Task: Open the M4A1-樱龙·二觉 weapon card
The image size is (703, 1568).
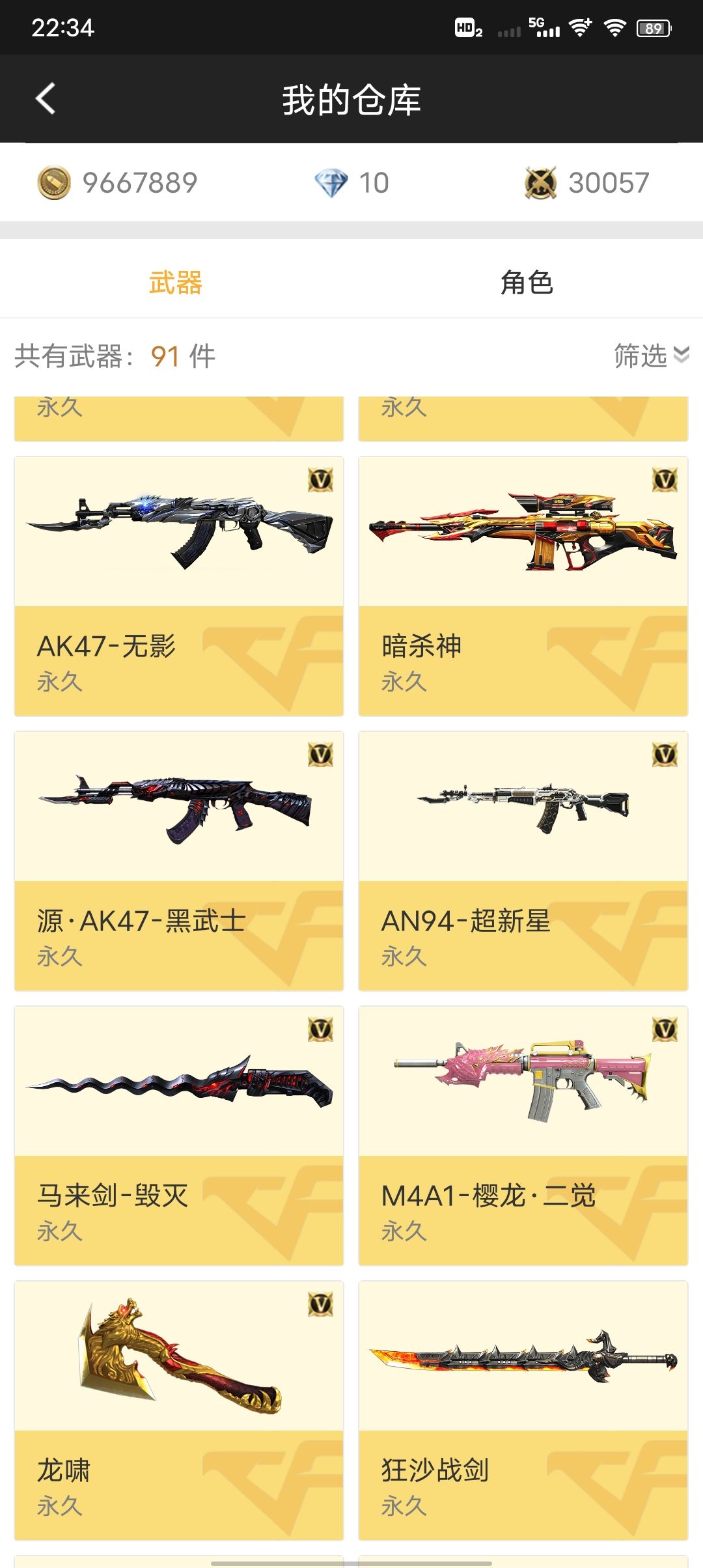Action: coord(523,1136)
